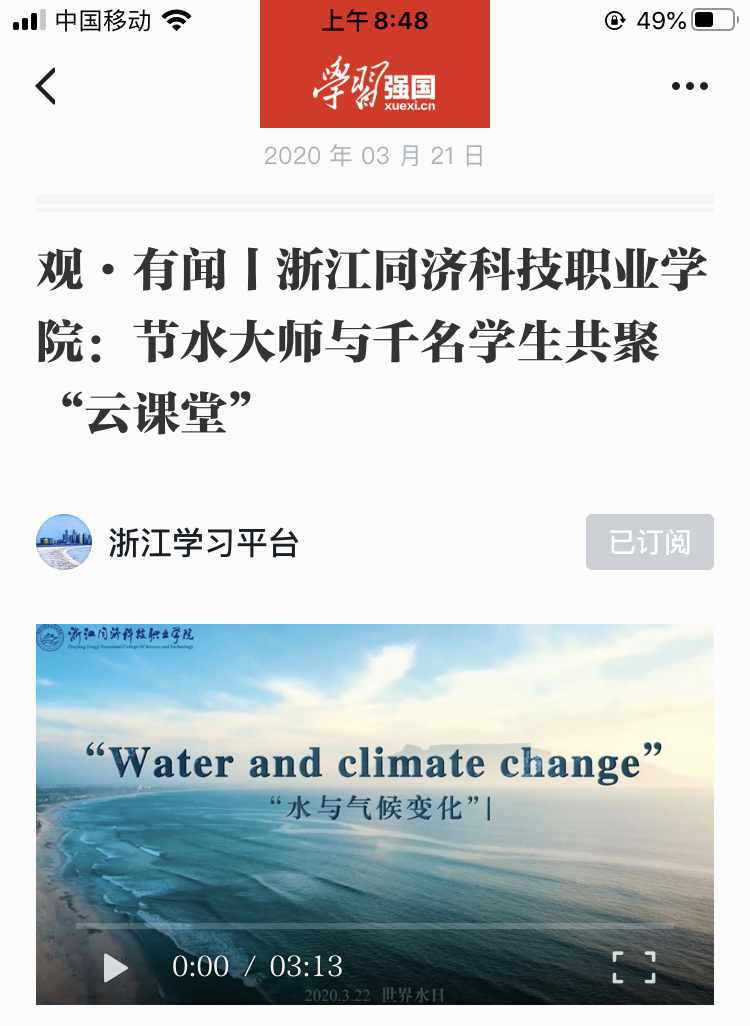Go back to the previous page

(x=46, y=87)
